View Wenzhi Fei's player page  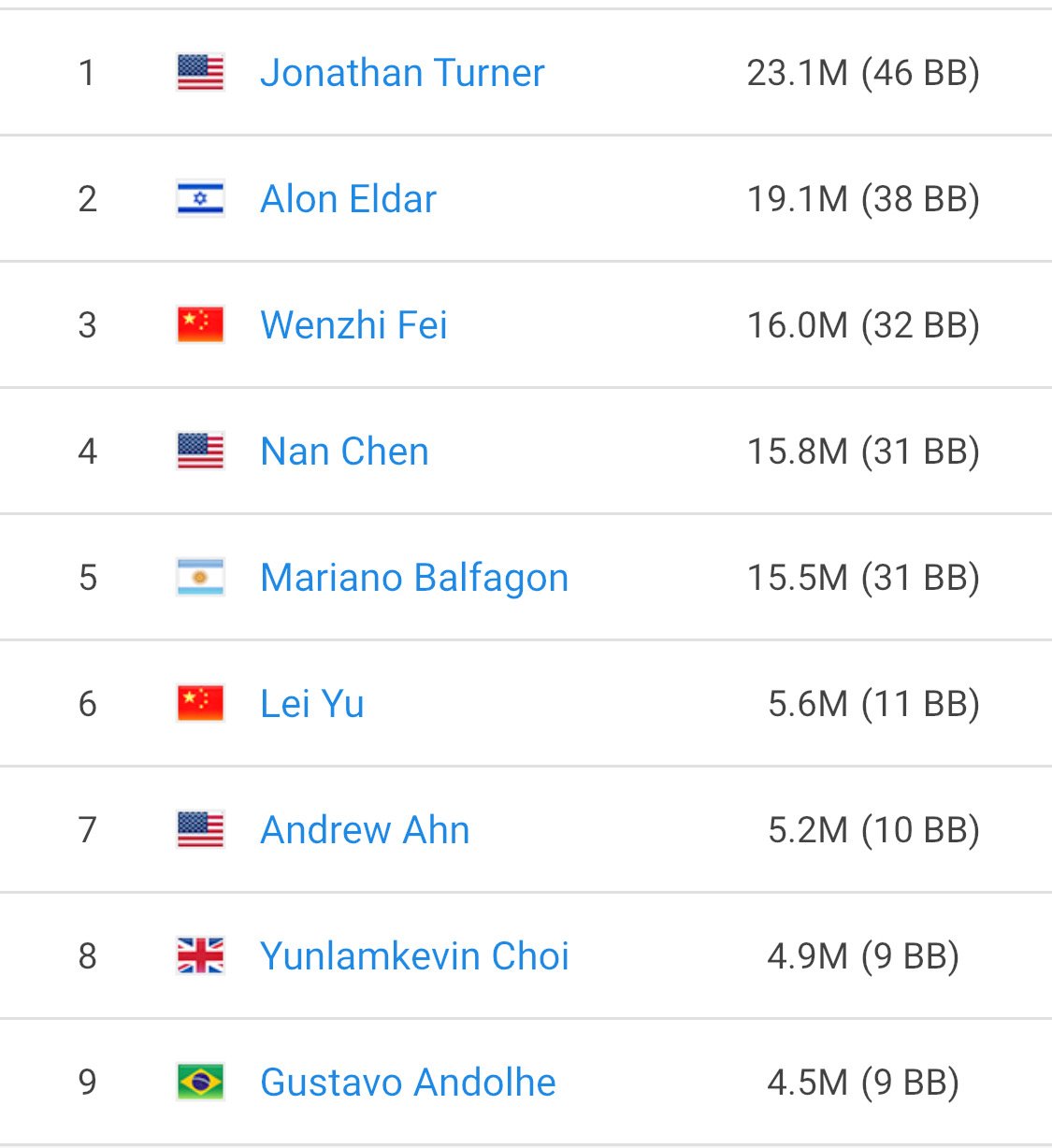coord(353,325)
